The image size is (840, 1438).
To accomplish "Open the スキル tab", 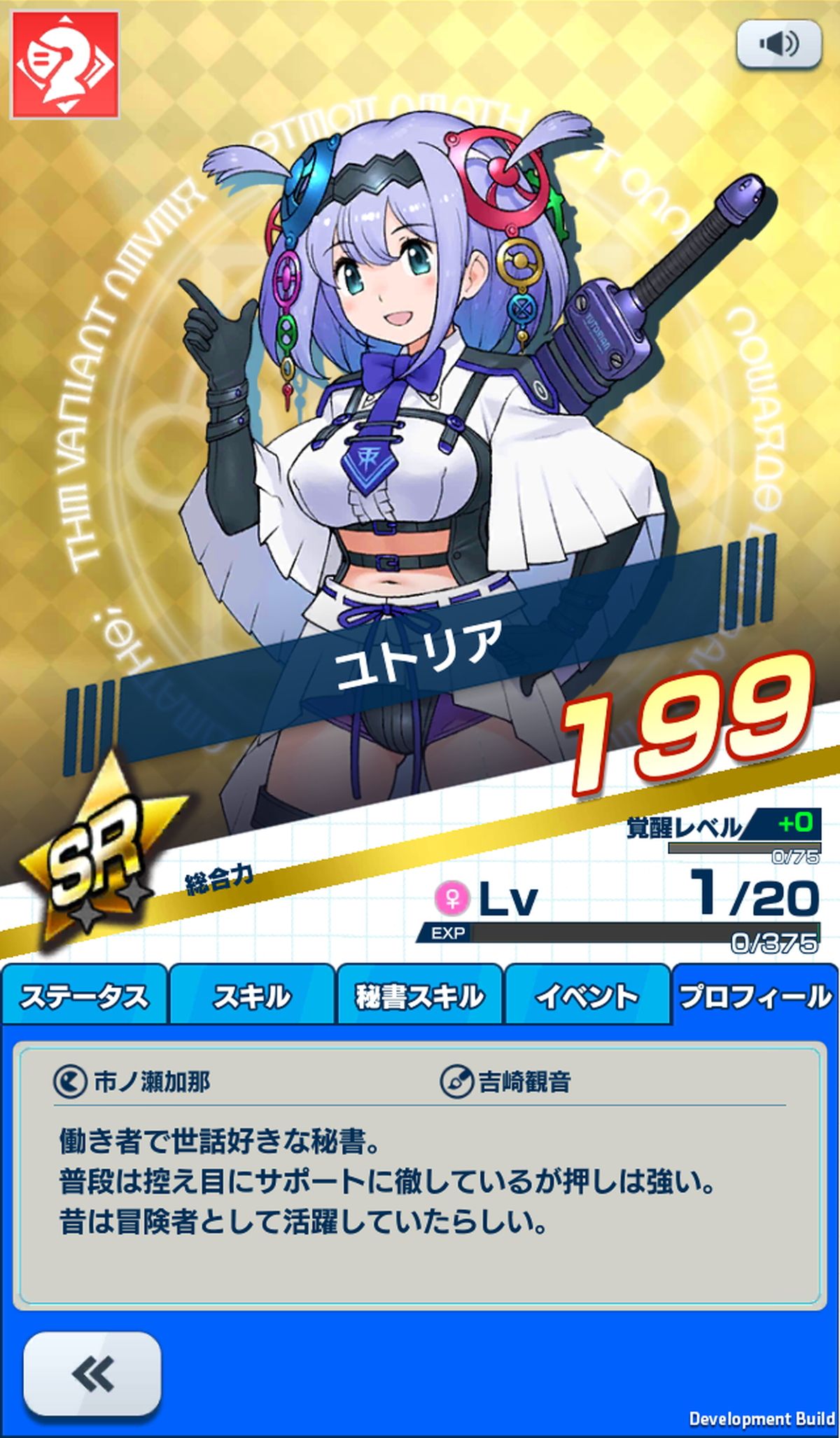I will pos(252,996).
